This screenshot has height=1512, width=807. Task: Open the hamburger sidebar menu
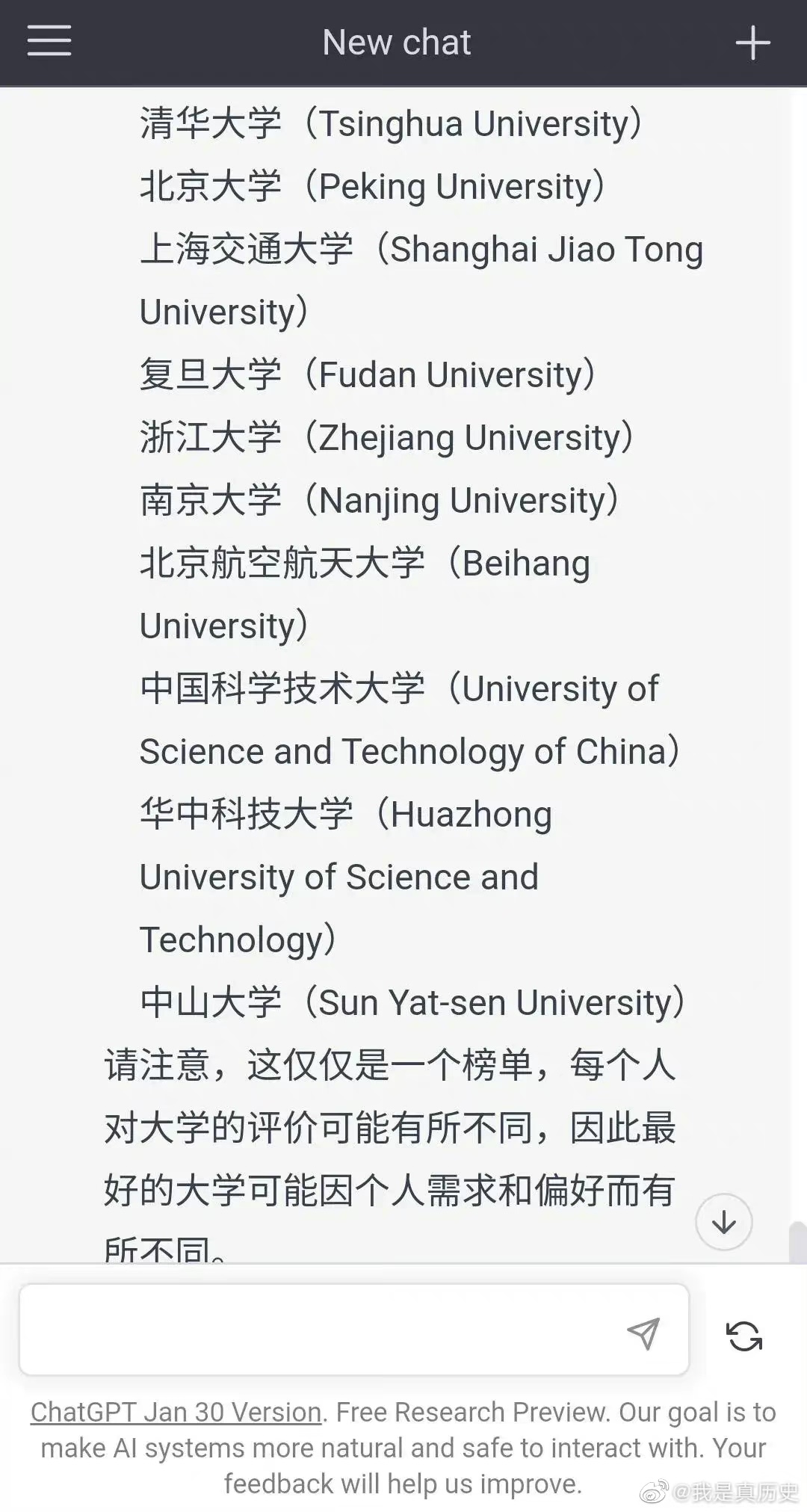pyautogui.click(x=49, y=41)
